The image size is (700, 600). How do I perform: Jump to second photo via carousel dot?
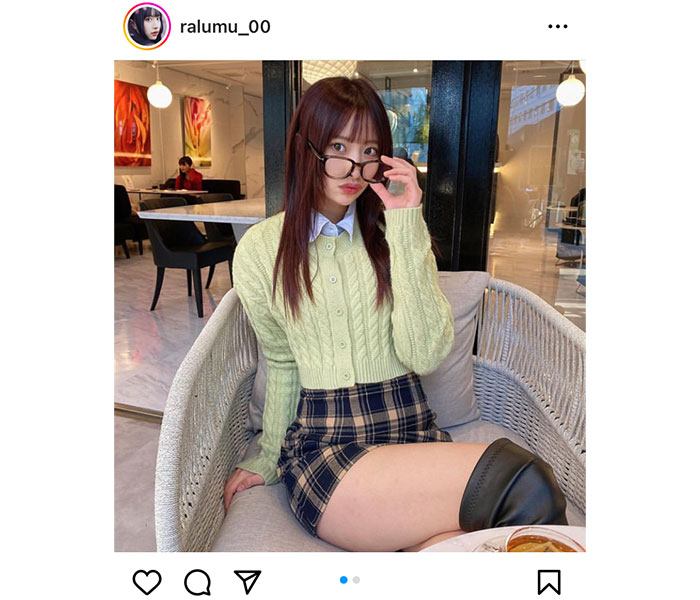click(x=356, y=580)
